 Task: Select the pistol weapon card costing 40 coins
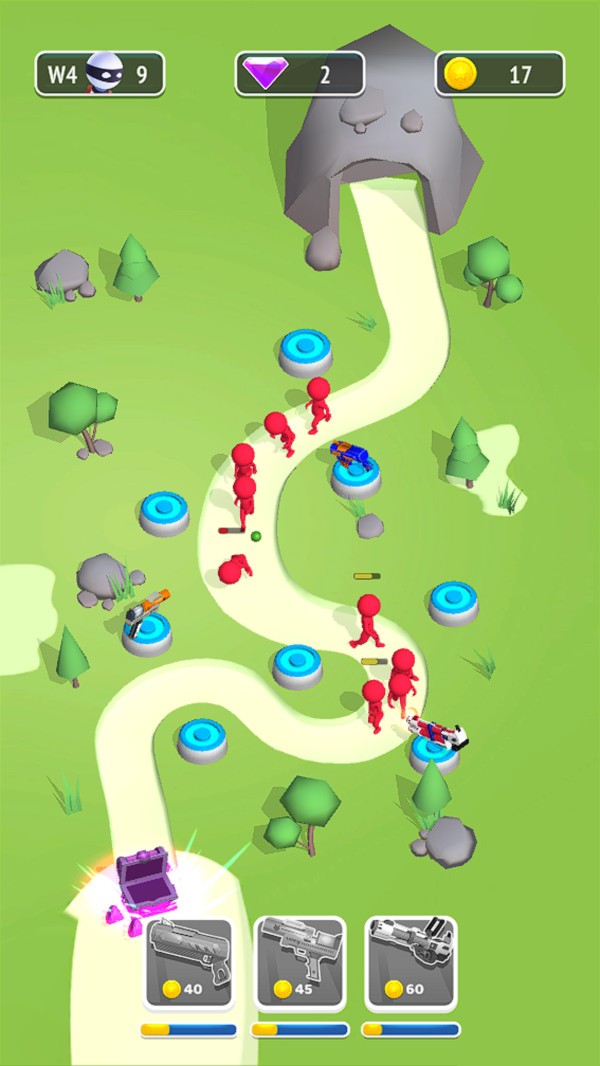[x=190, y=962]
